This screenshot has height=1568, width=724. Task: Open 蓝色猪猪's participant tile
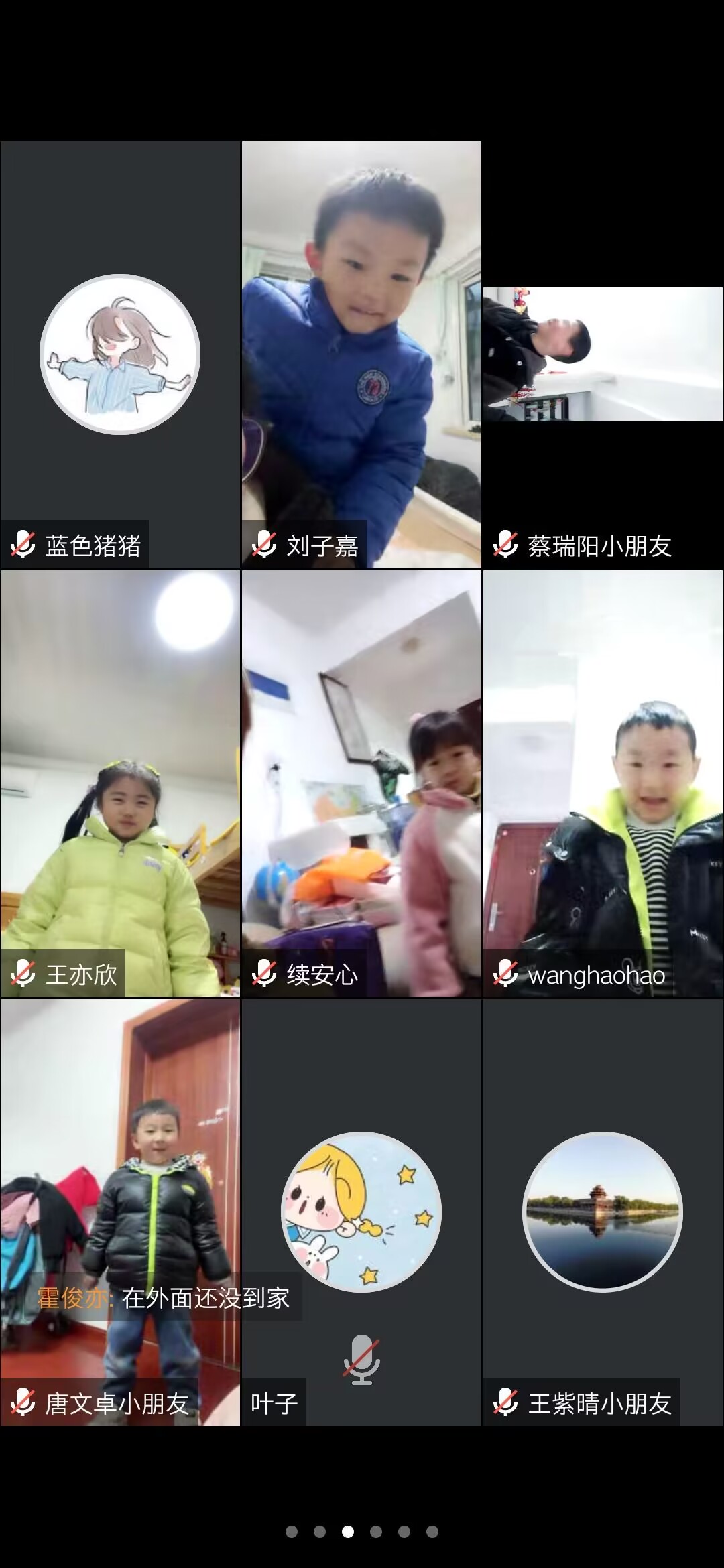pyautogui.click(x=120, y=354)
